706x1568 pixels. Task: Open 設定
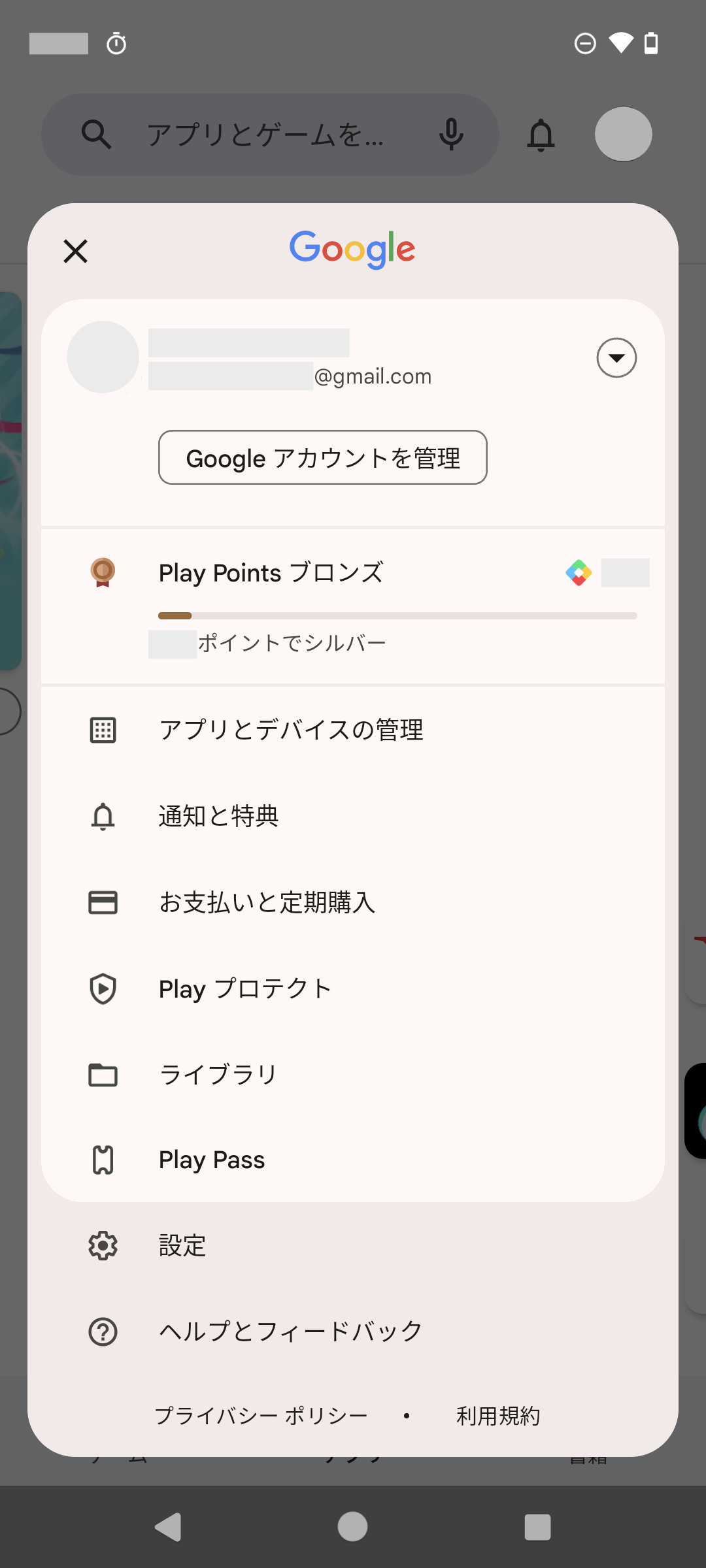click(353, 1246)
